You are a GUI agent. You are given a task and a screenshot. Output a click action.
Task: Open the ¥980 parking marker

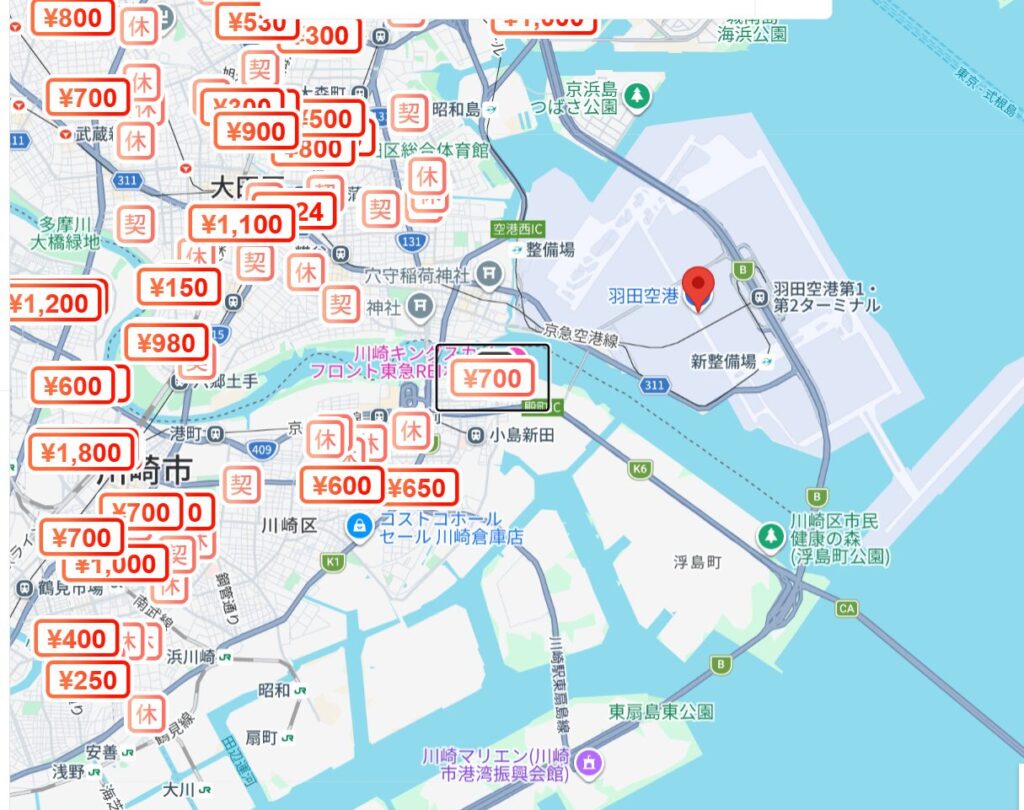coord(167,344)
